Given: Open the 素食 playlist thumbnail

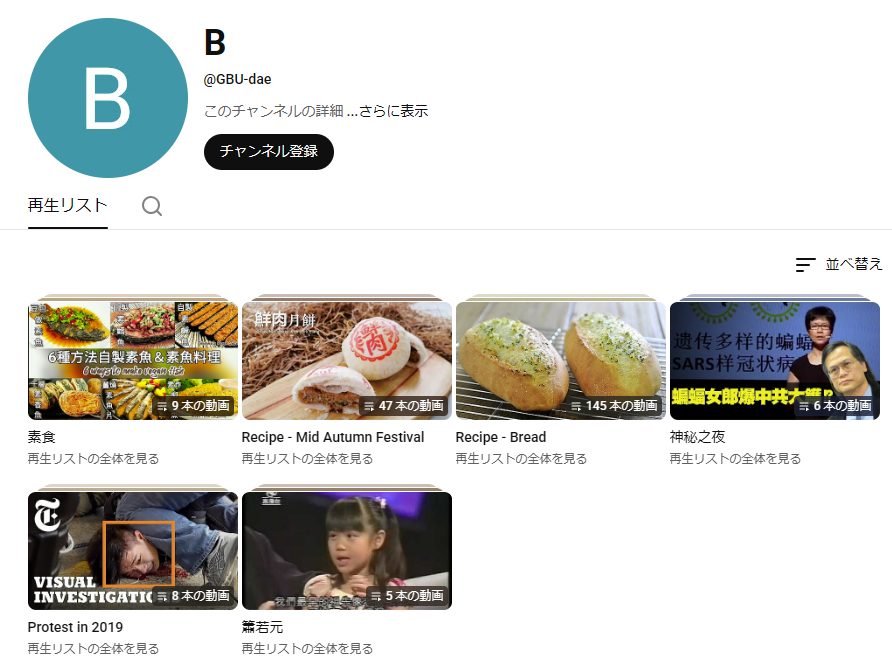Looking at the screenshot, I should pyautogui.click(x=133, y=360).
